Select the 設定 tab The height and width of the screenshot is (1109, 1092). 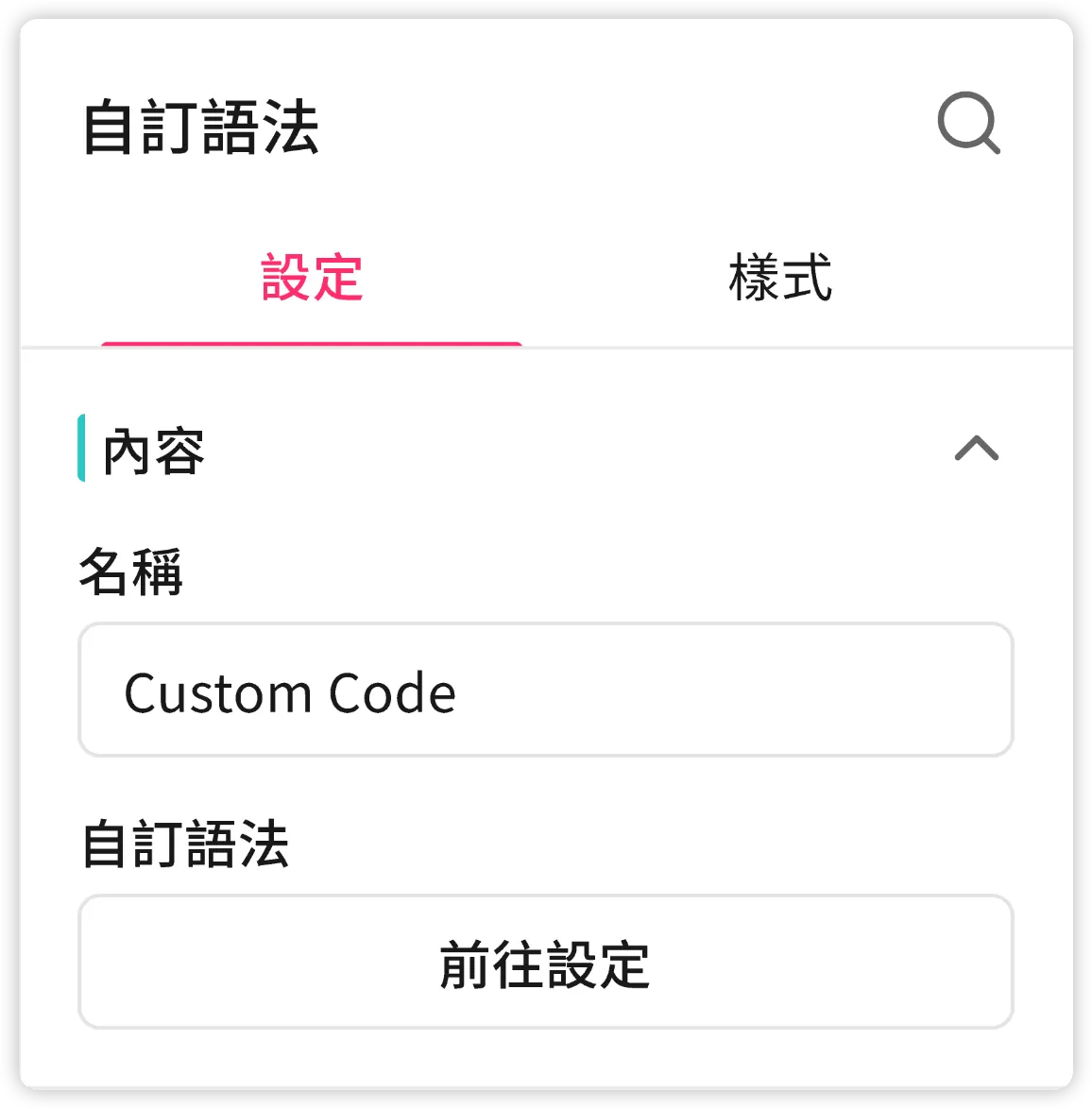[x=312, y=279]
